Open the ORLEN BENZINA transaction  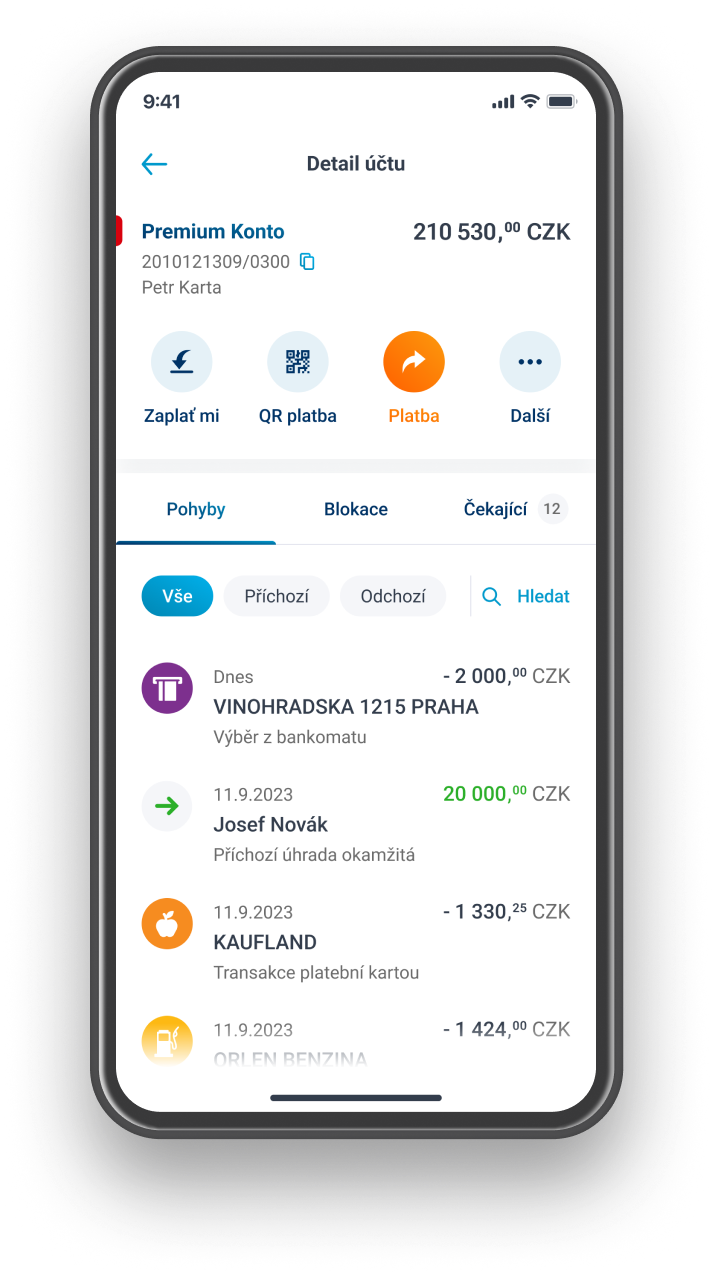coord(355,1045)
